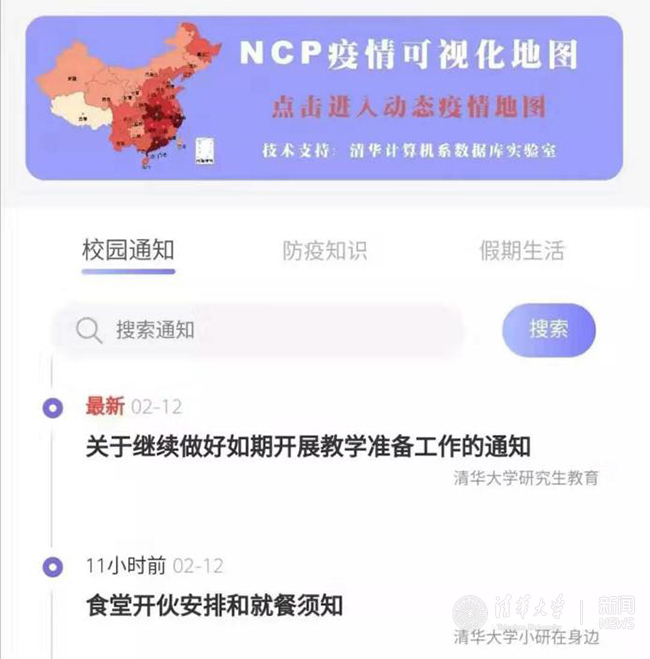Tap the 搜索 button
Viewport: 650px width, 659px height.
[x=548, y=330]
